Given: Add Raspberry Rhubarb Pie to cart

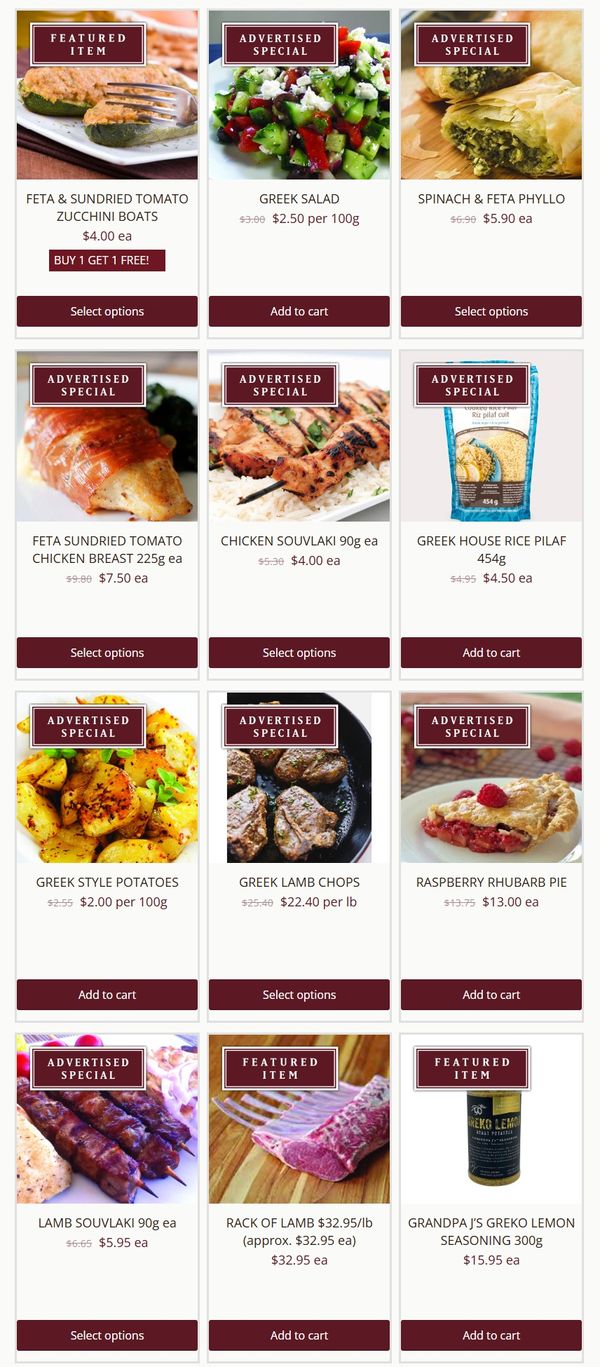Looking at the screenshot, I should coord(491,995).
